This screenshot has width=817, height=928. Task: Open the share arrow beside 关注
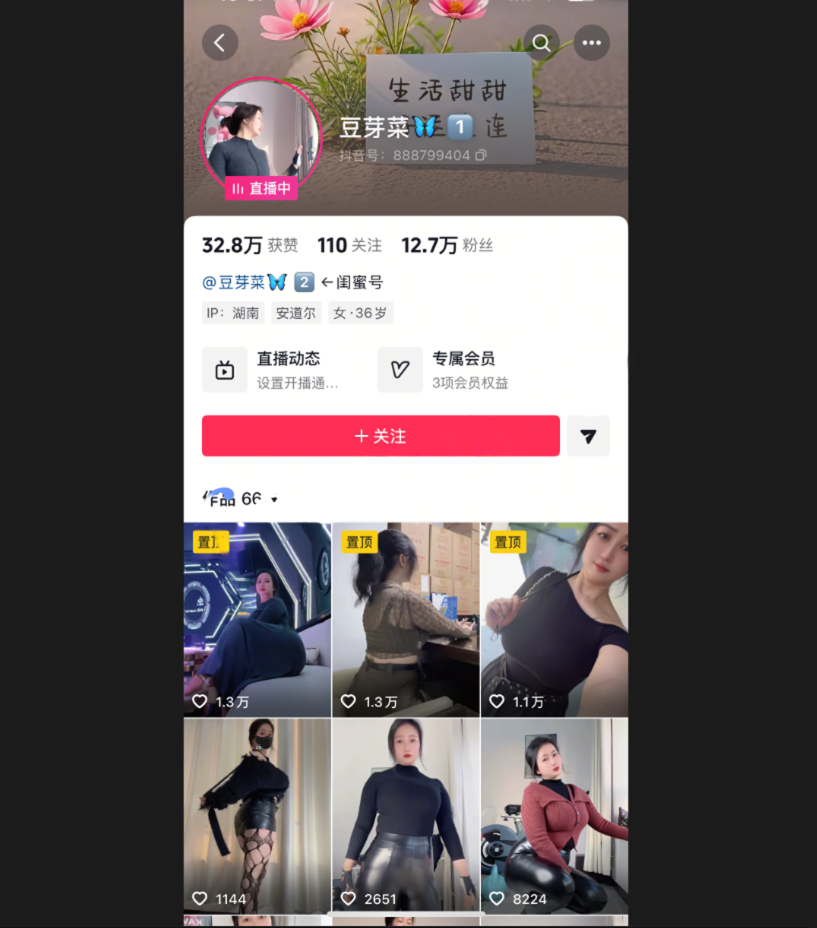tap(588, 436)
